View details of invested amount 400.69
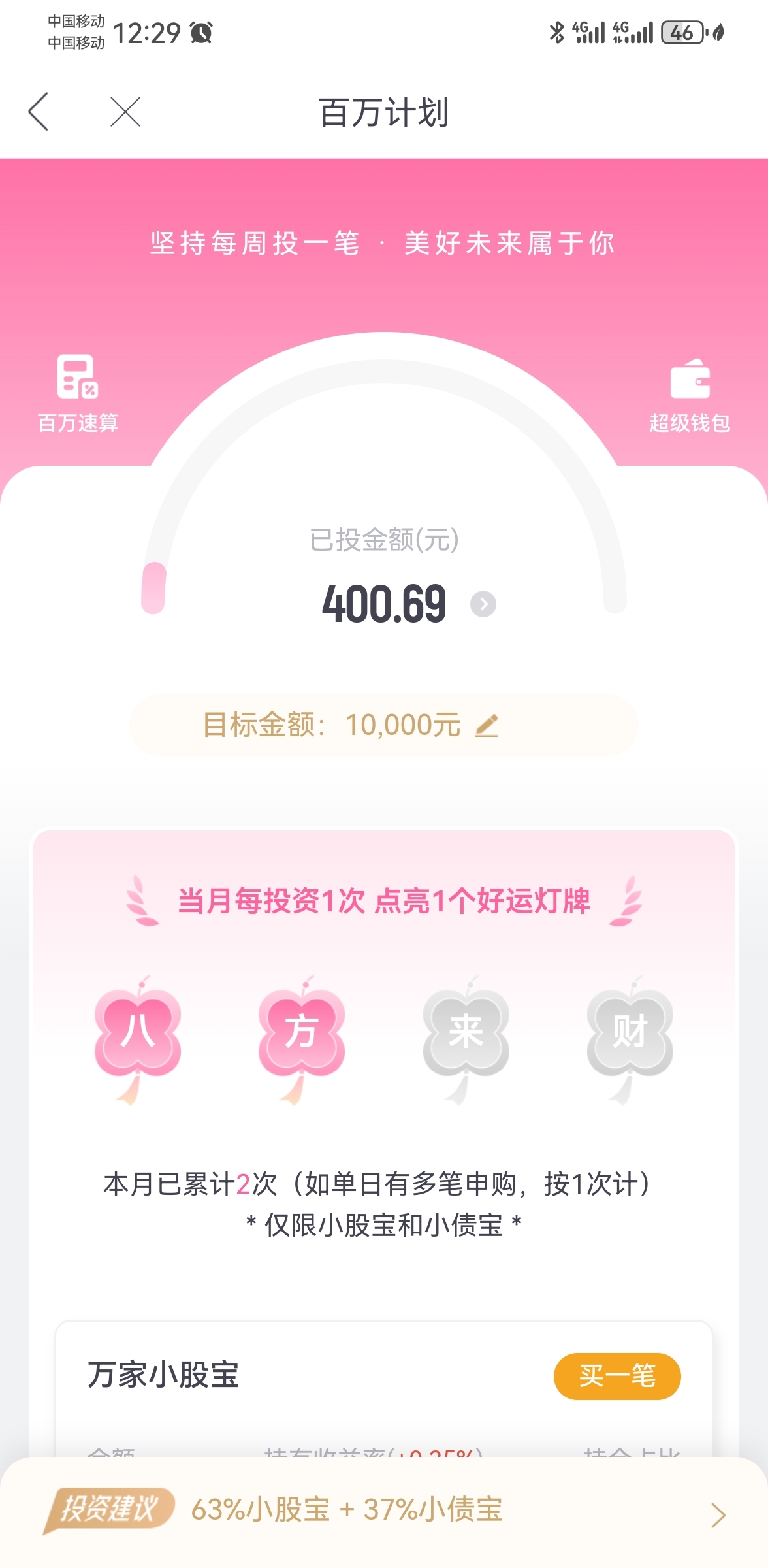The height and width of the screenshot is (1568, 768). 483,604
